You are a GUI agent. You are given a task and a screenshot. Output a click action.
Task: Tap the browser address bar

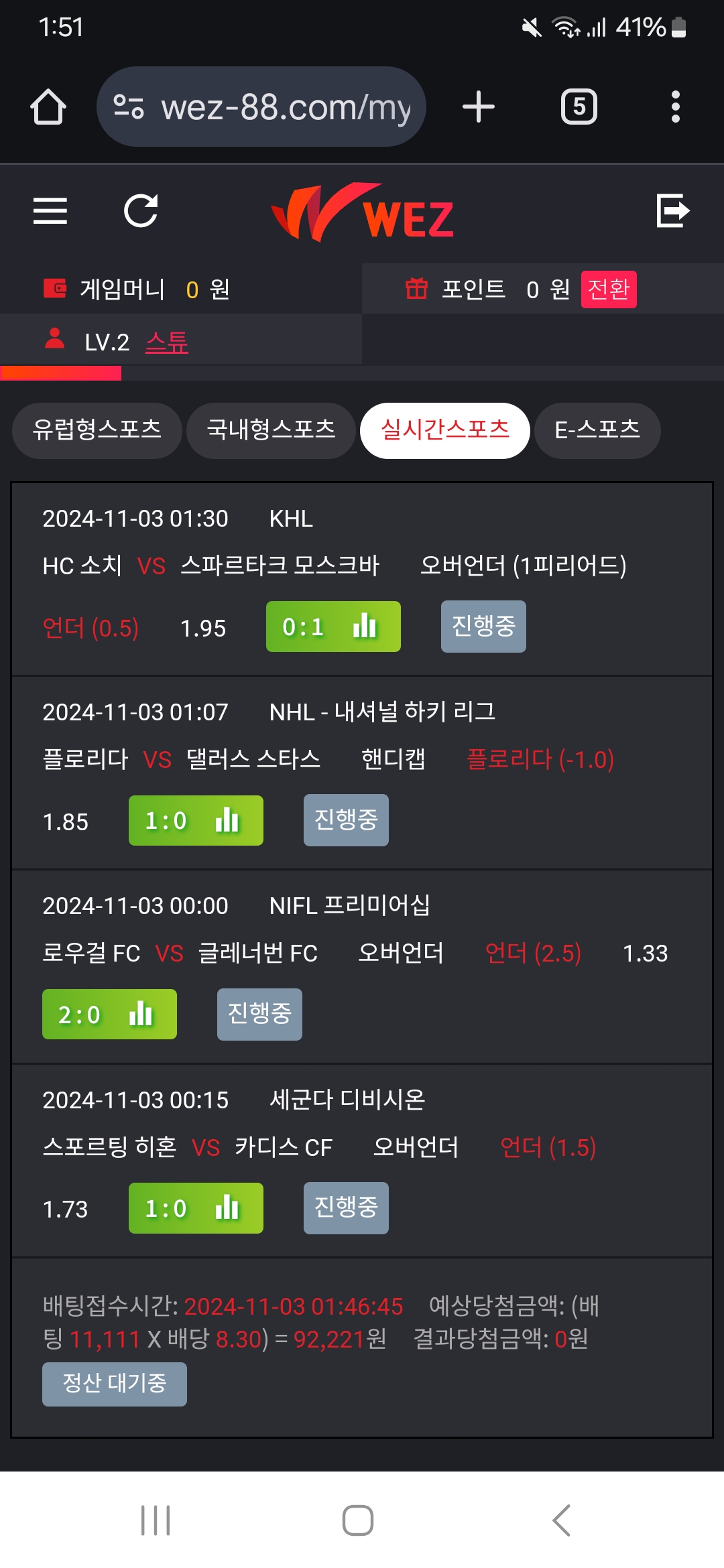click(261, 107)
